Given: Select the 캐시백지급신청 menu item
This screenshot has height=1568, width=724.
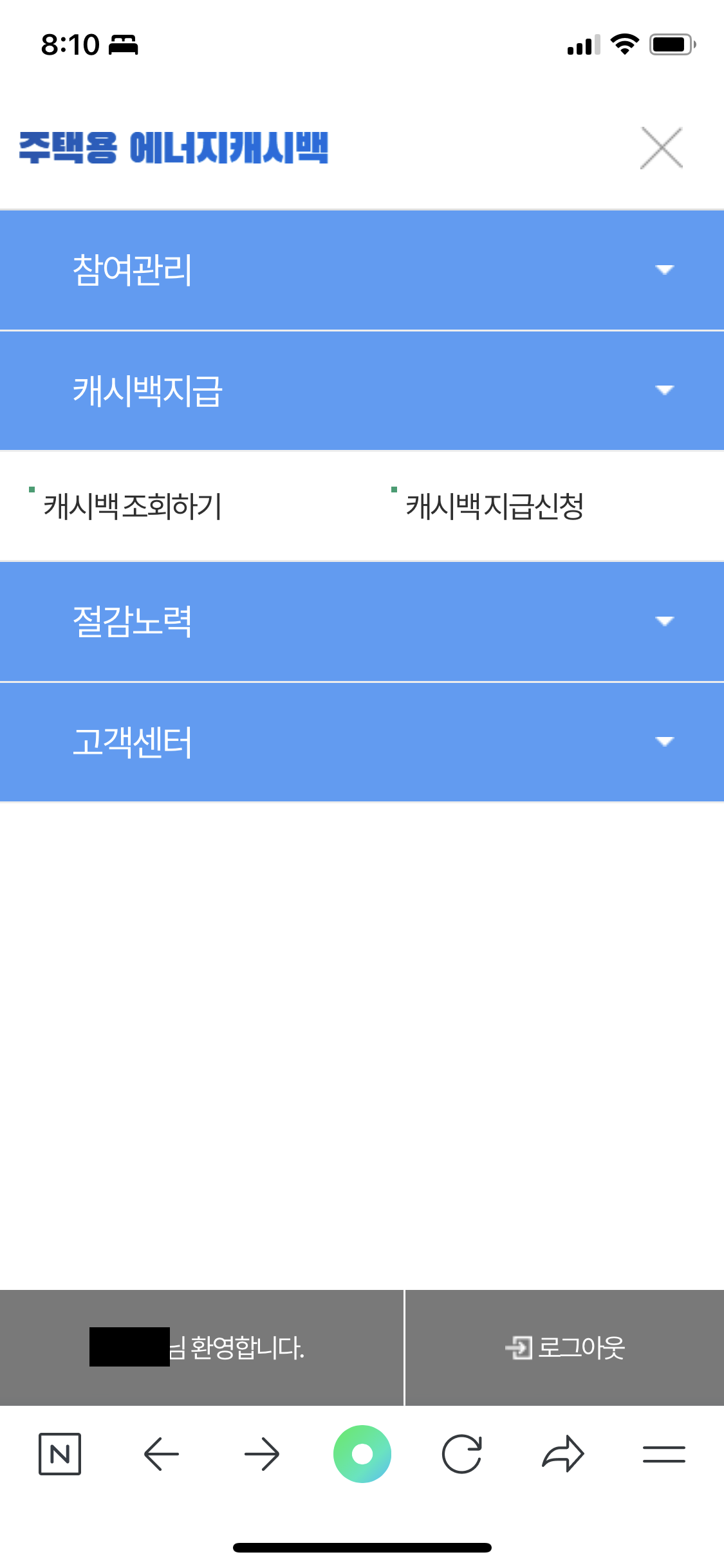Looking at the screenshot, I should pyautogui.click(x=496, y=505).
